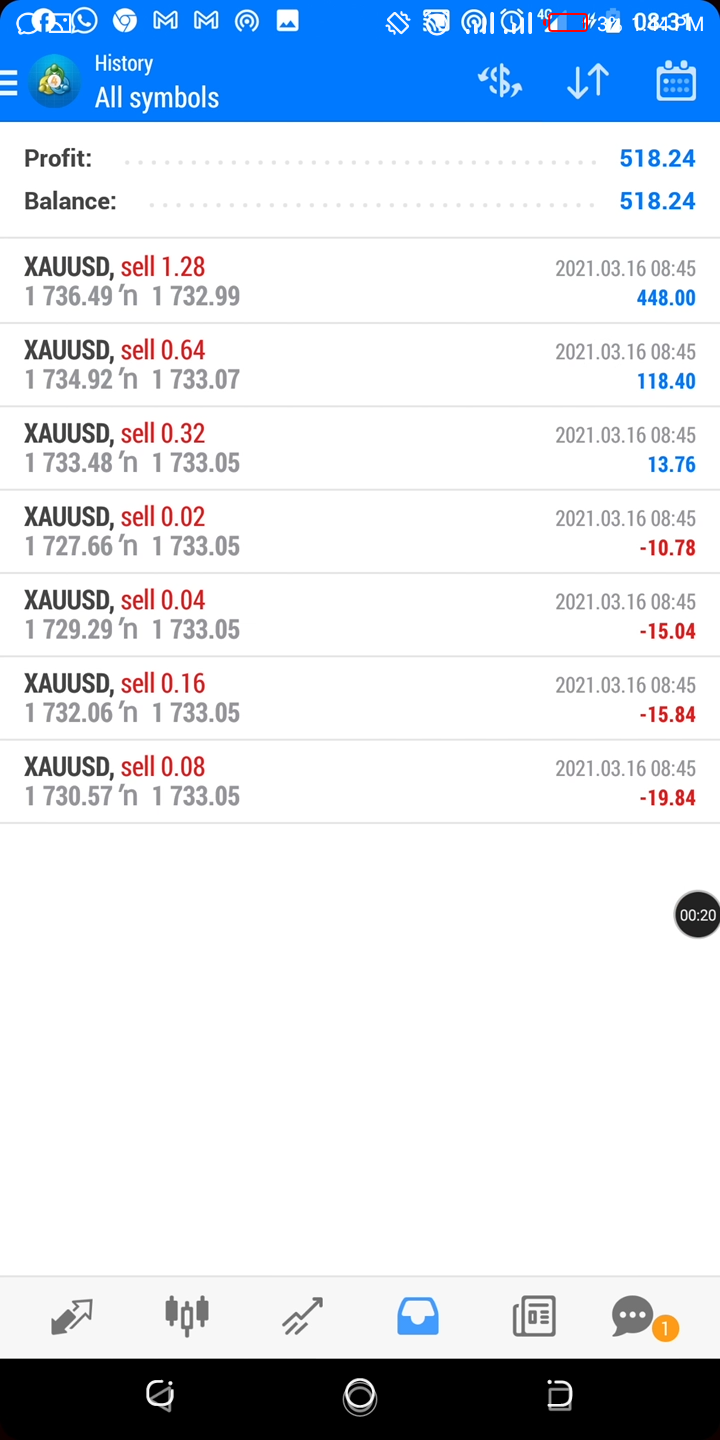720x1440 pixels.
Task: Open the side drawer menu
Action: coord(9,82)
